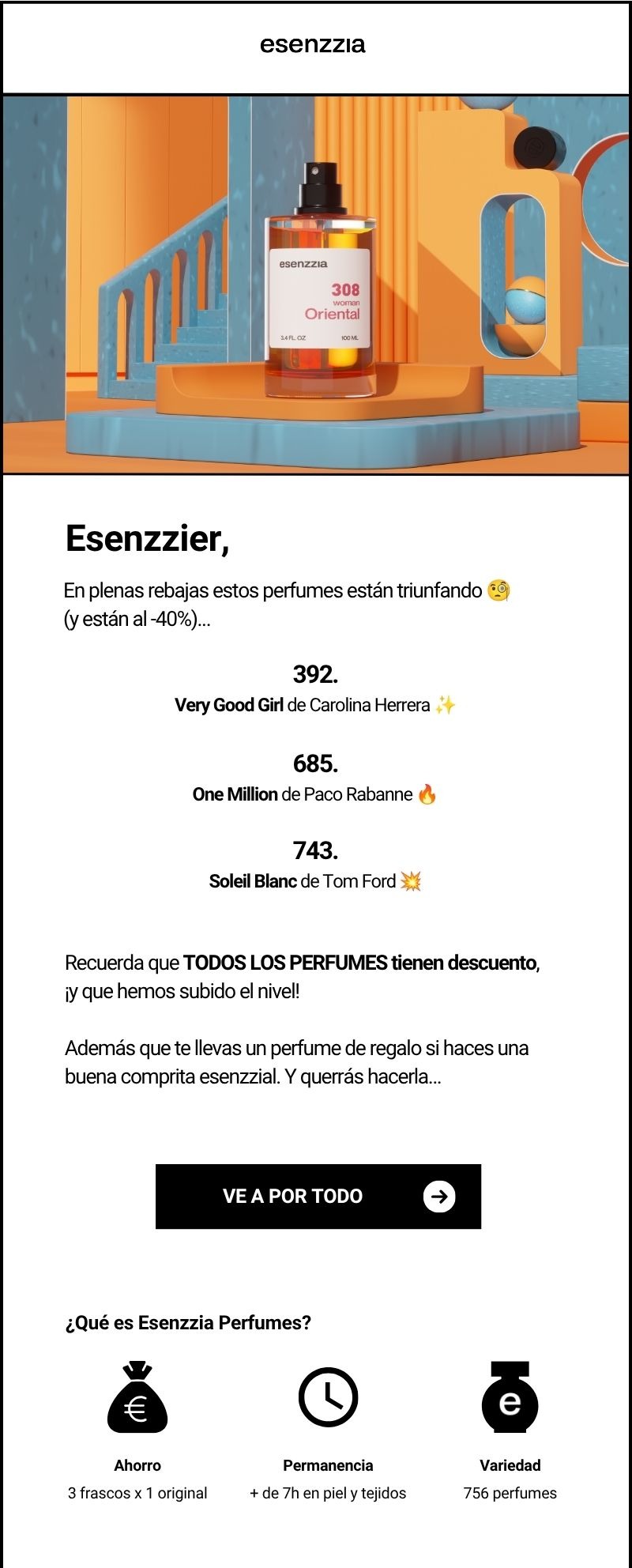The image size is (632, 1568).
Task: Tap the VE A POR TODO button
Action: 318,1196
